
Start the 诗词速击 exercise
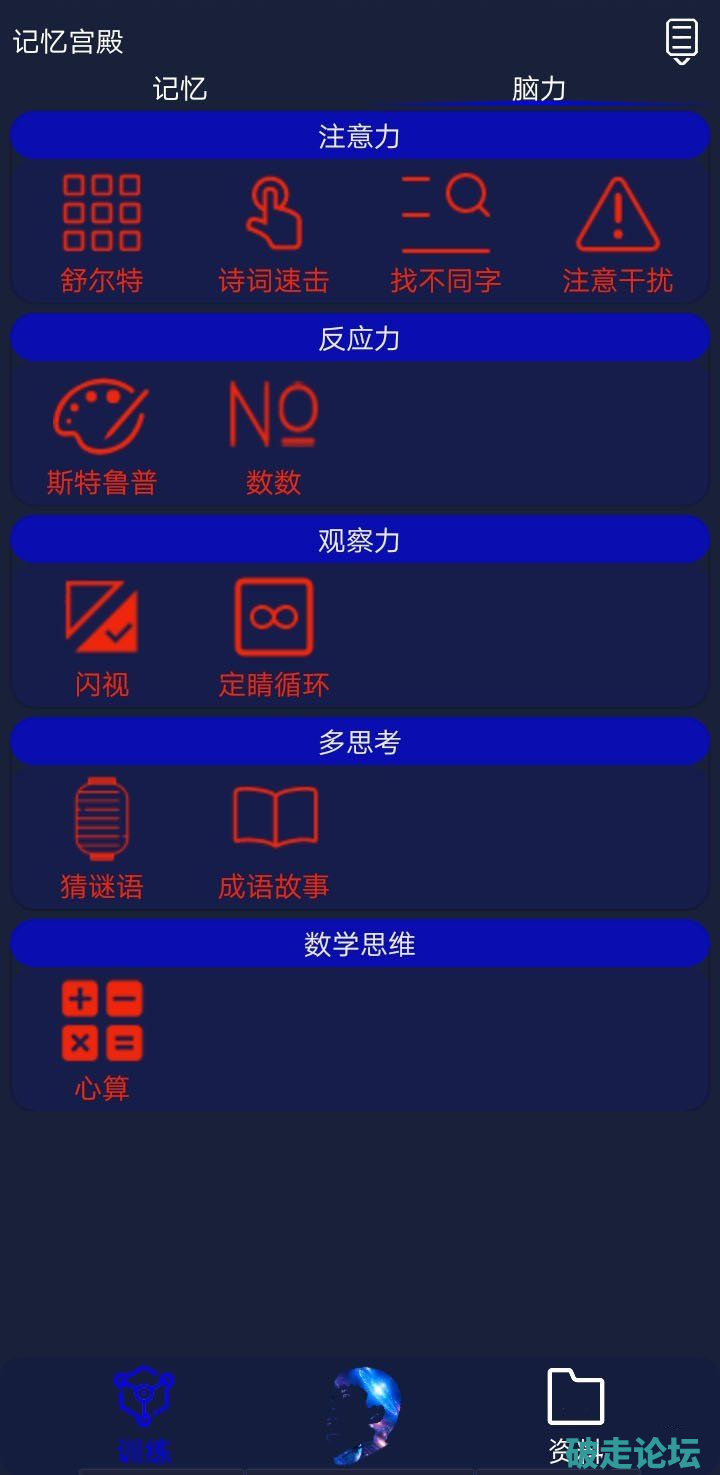pos(274,234)
